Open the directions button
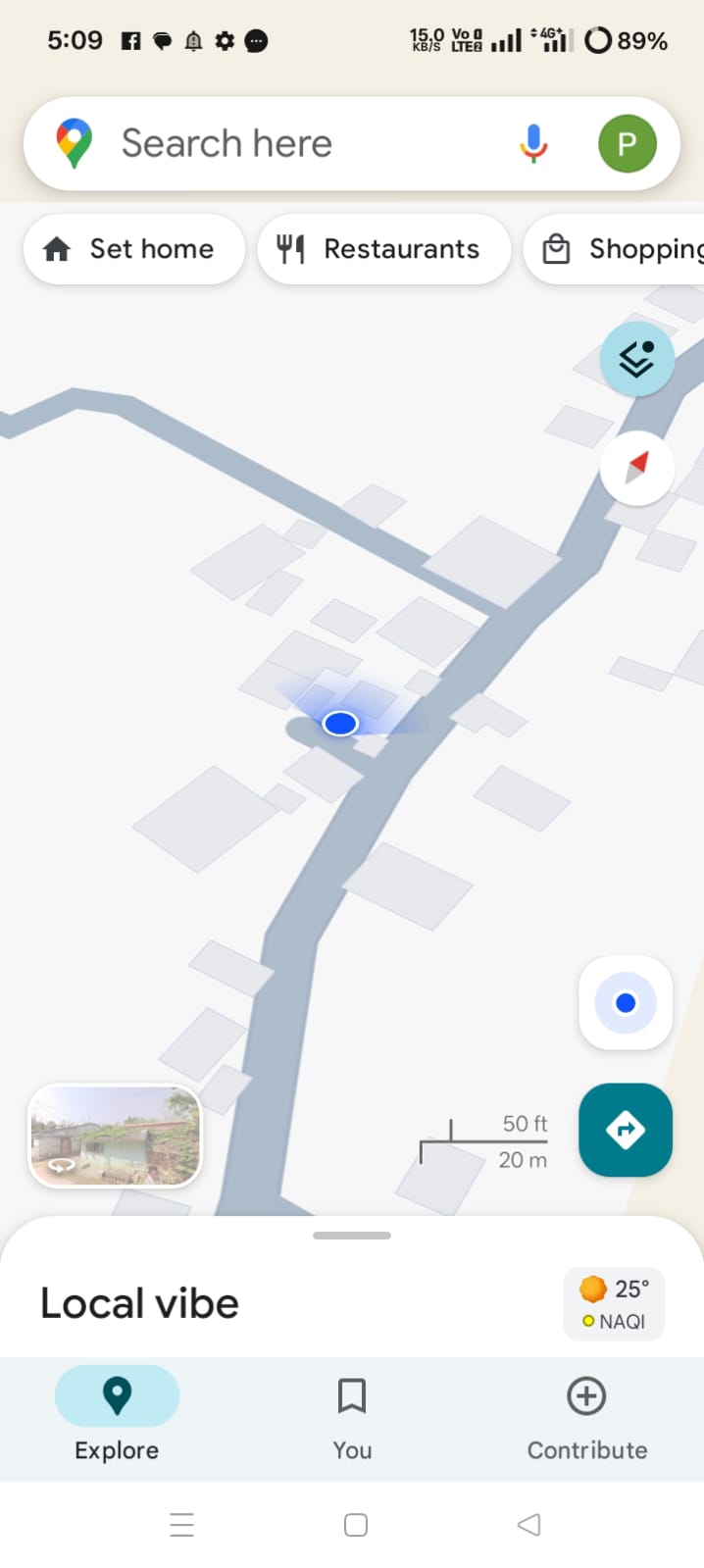 pos(626,1130)
